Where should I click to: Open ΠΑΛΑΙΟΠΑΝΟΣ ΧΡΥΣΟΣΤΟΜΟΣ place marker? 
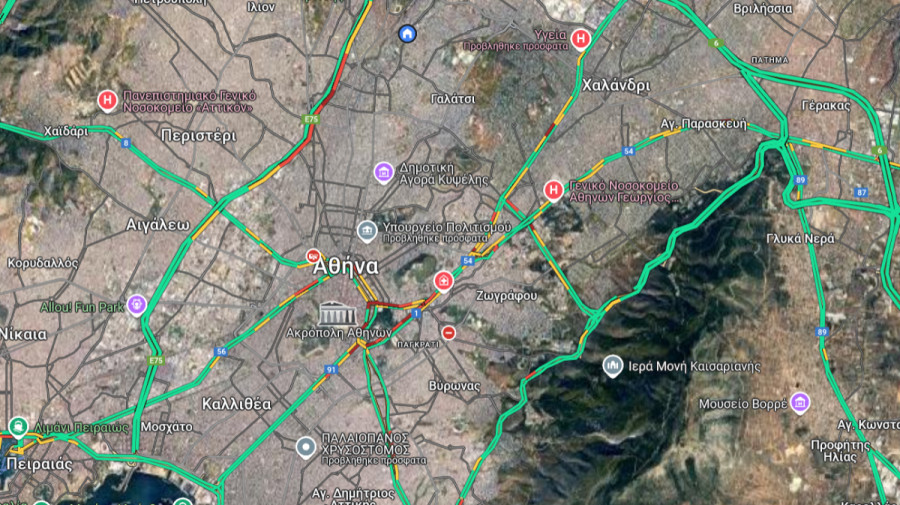(x=306, y=445)
